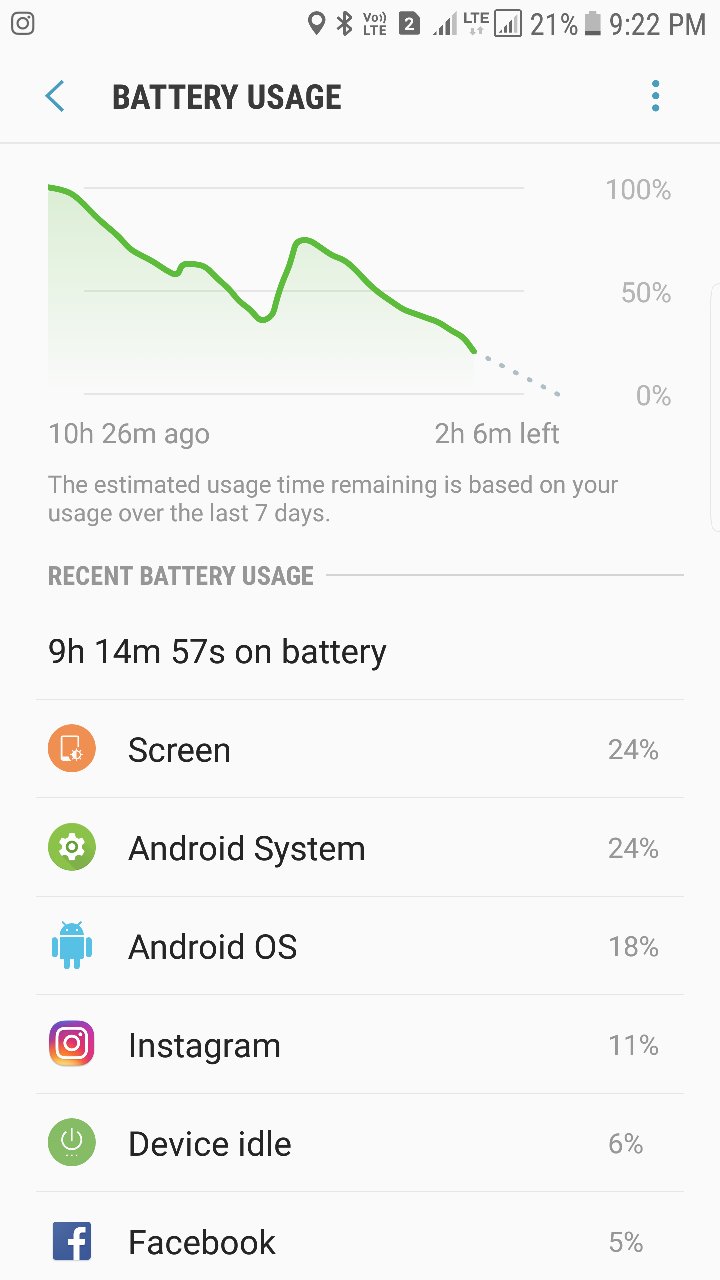This screenshot has height=1280, width=720.
Task: View Android OS battery usage
Action: coord(360,946)
